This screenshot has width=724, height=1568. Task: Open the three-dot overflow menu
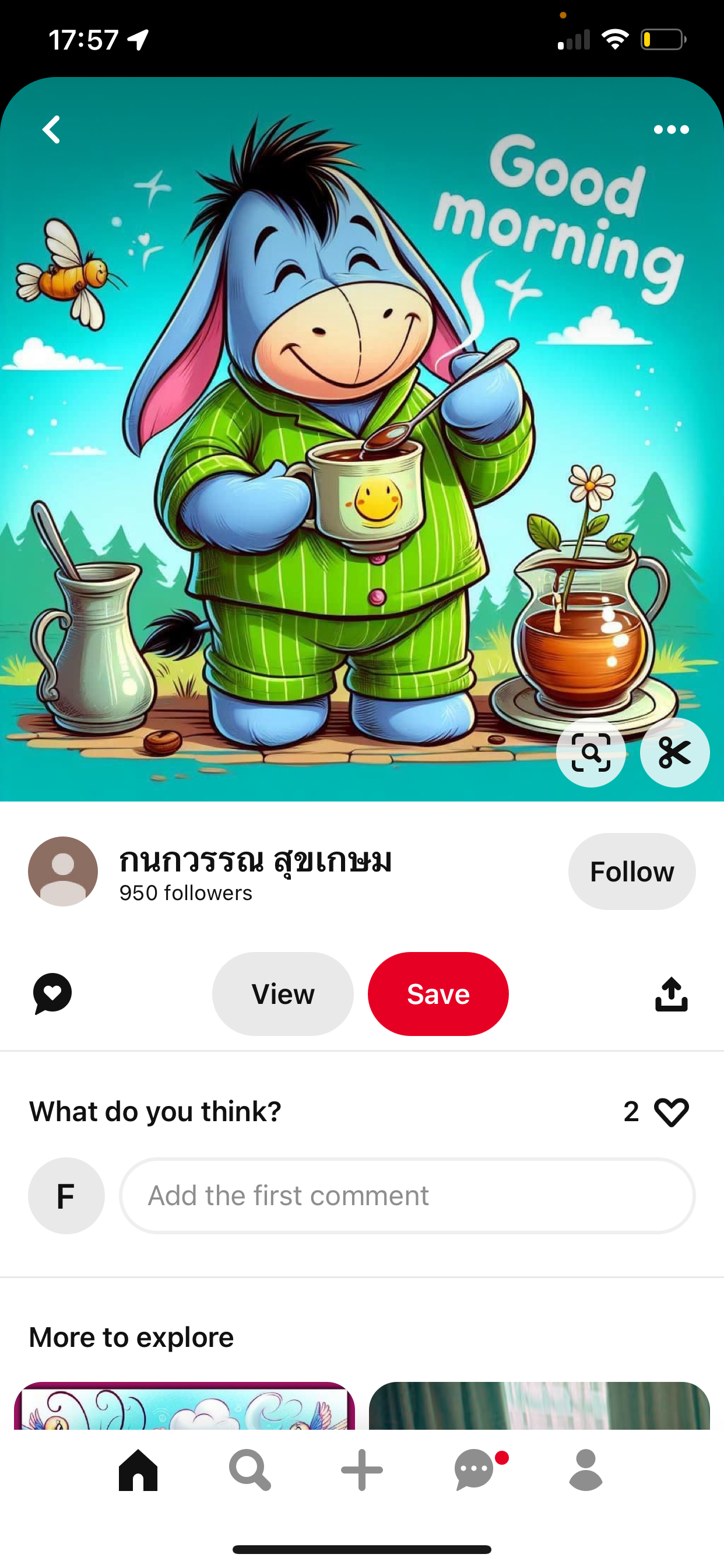671,129
